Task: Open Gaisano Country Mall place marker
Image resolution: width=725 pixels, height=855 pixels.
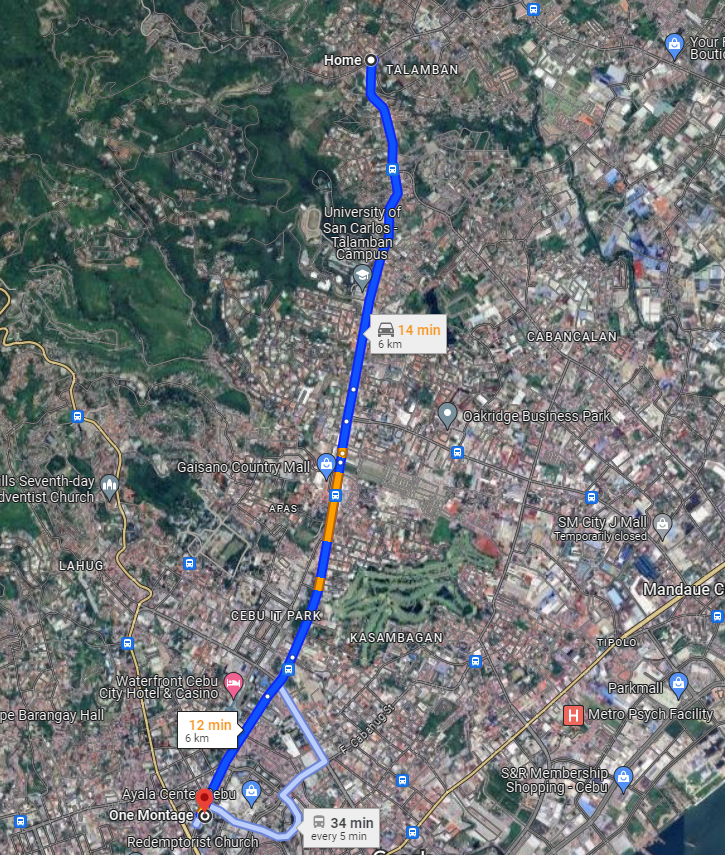Action: tap(326, 464)
